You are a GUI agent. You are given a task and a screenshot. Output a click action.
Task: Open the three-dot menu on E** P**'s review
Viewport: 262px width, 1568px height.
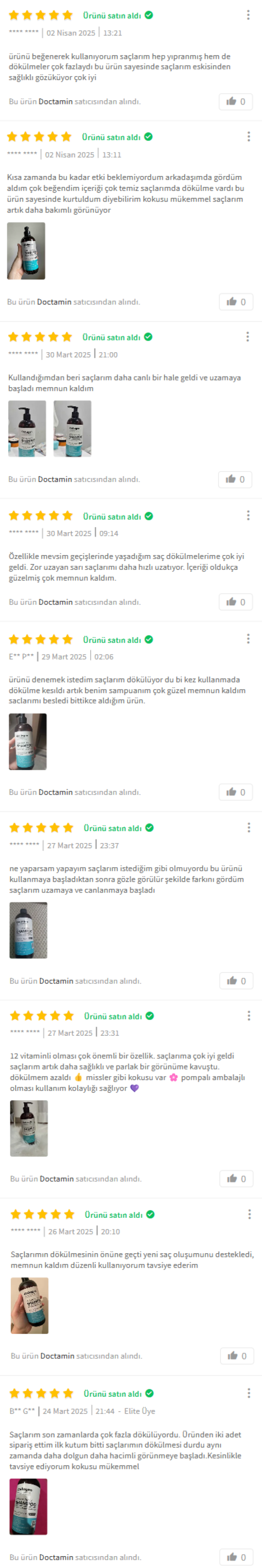248,639
